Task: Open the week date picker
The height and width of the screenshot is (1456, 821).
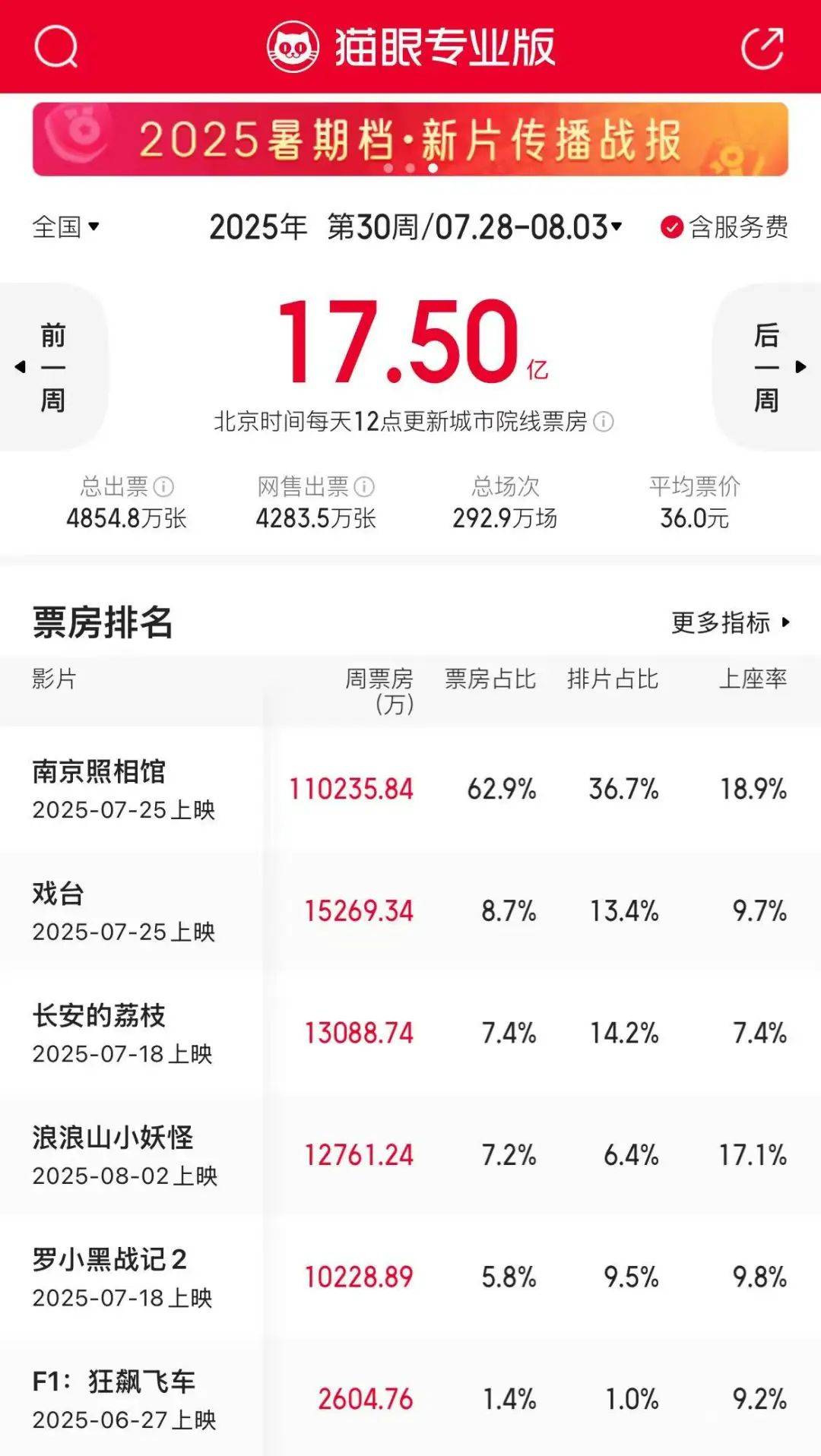Action: coord(416,226)
